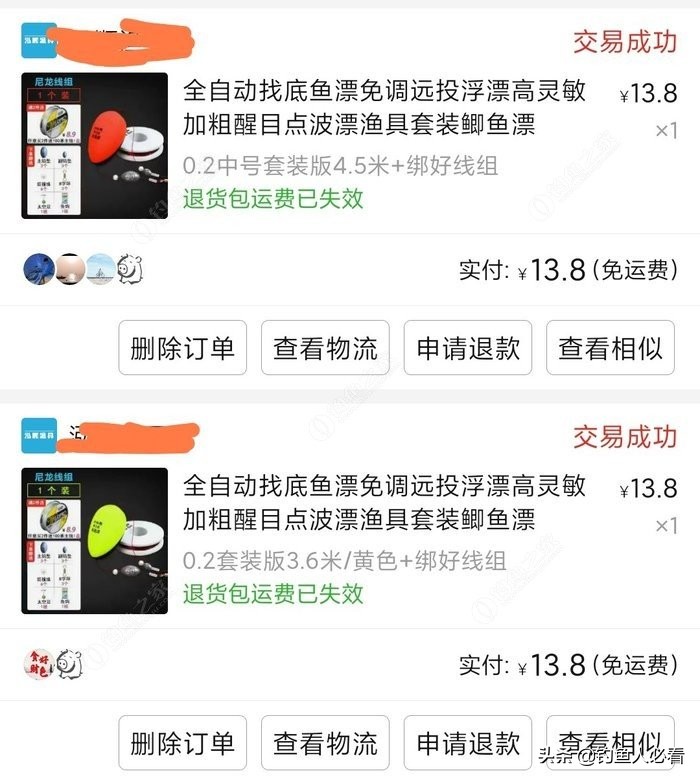Tap 查看相似 for the 4.5米 order
Screen dimensions: 700x780
610,348
